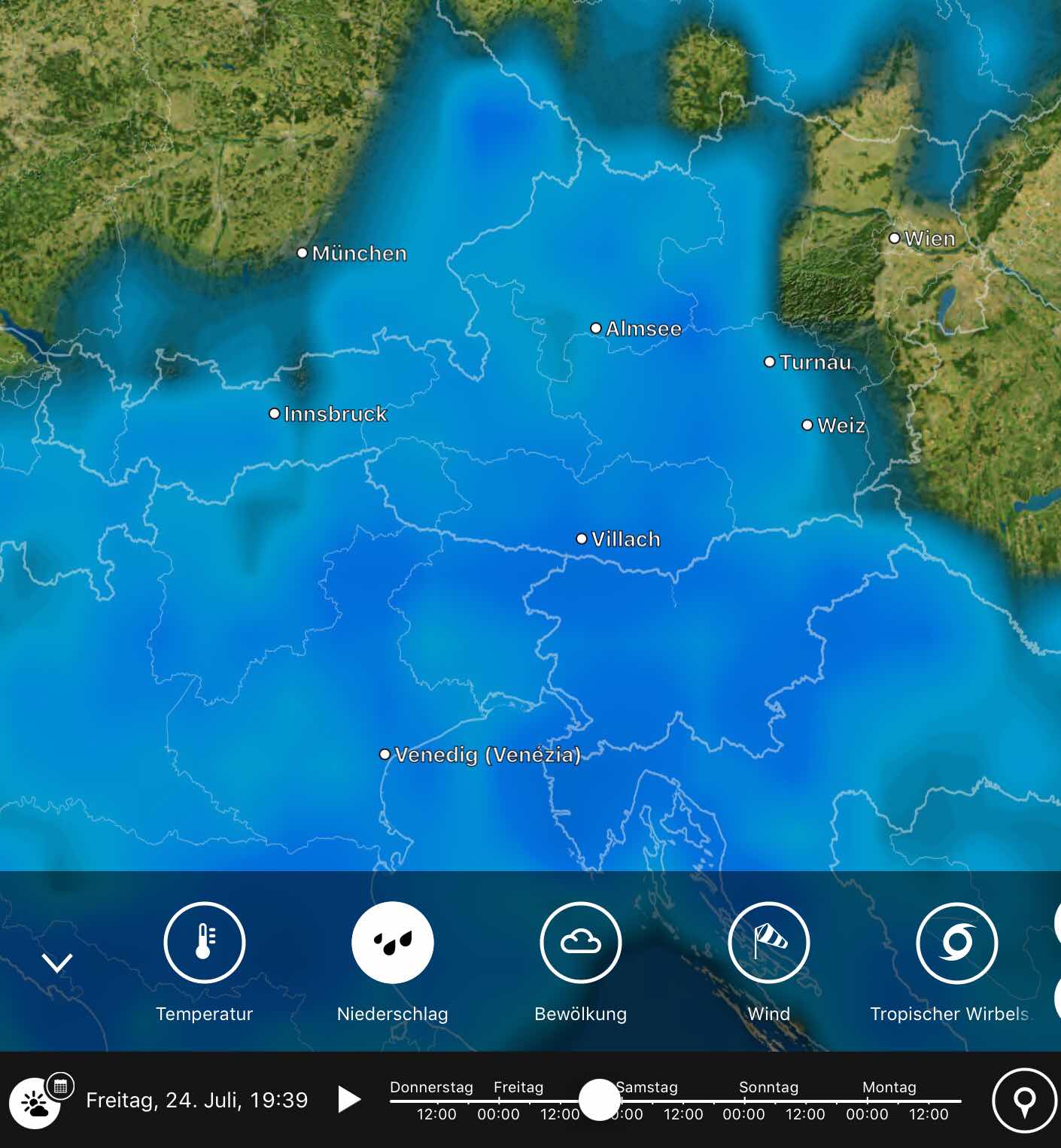Viewport: 1061px width, 1148px height.
Task: Switch to the Bewölkung layer
Action: click(580, 942)
